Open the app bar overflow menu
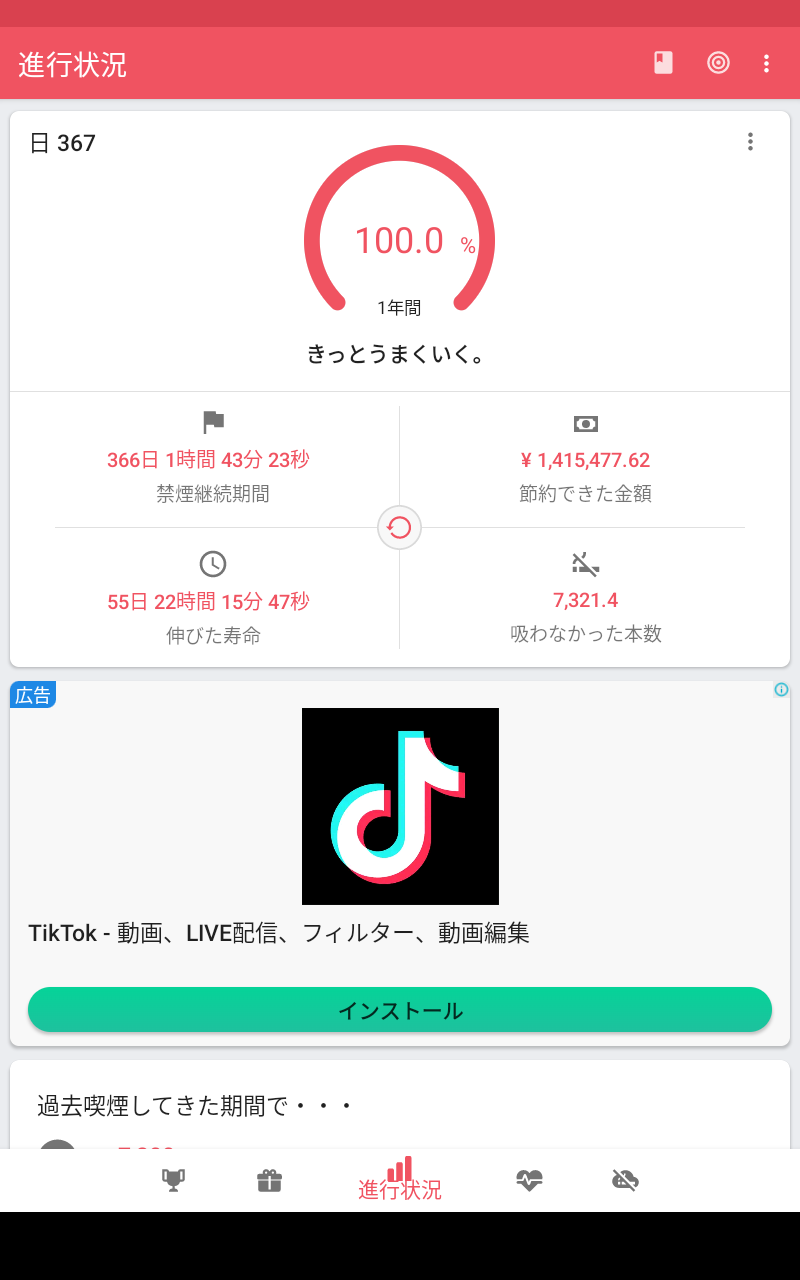Screen dimensions: 800x1280 pos(767,63)
